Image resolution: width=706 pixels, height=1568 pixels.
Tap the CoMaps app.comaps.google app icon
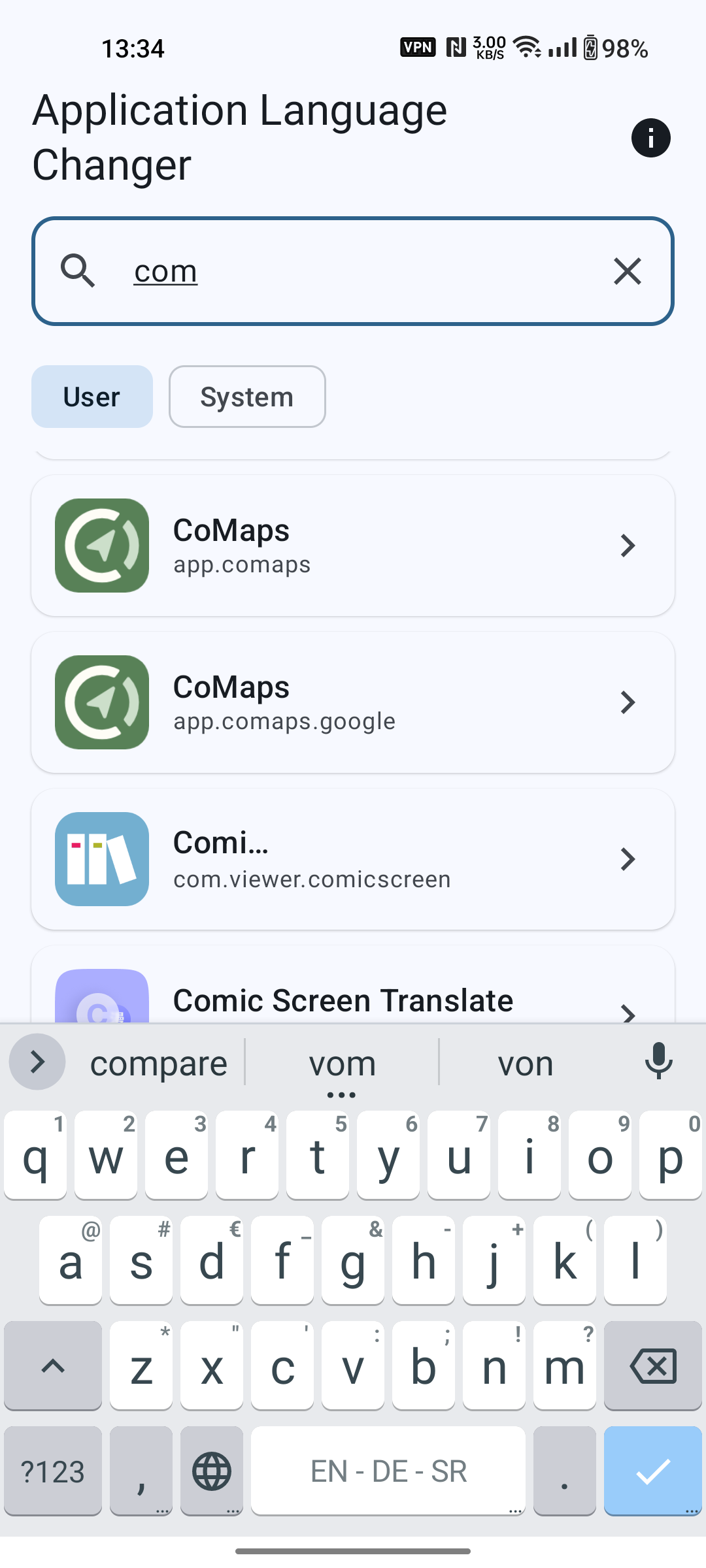pos(101,702)
